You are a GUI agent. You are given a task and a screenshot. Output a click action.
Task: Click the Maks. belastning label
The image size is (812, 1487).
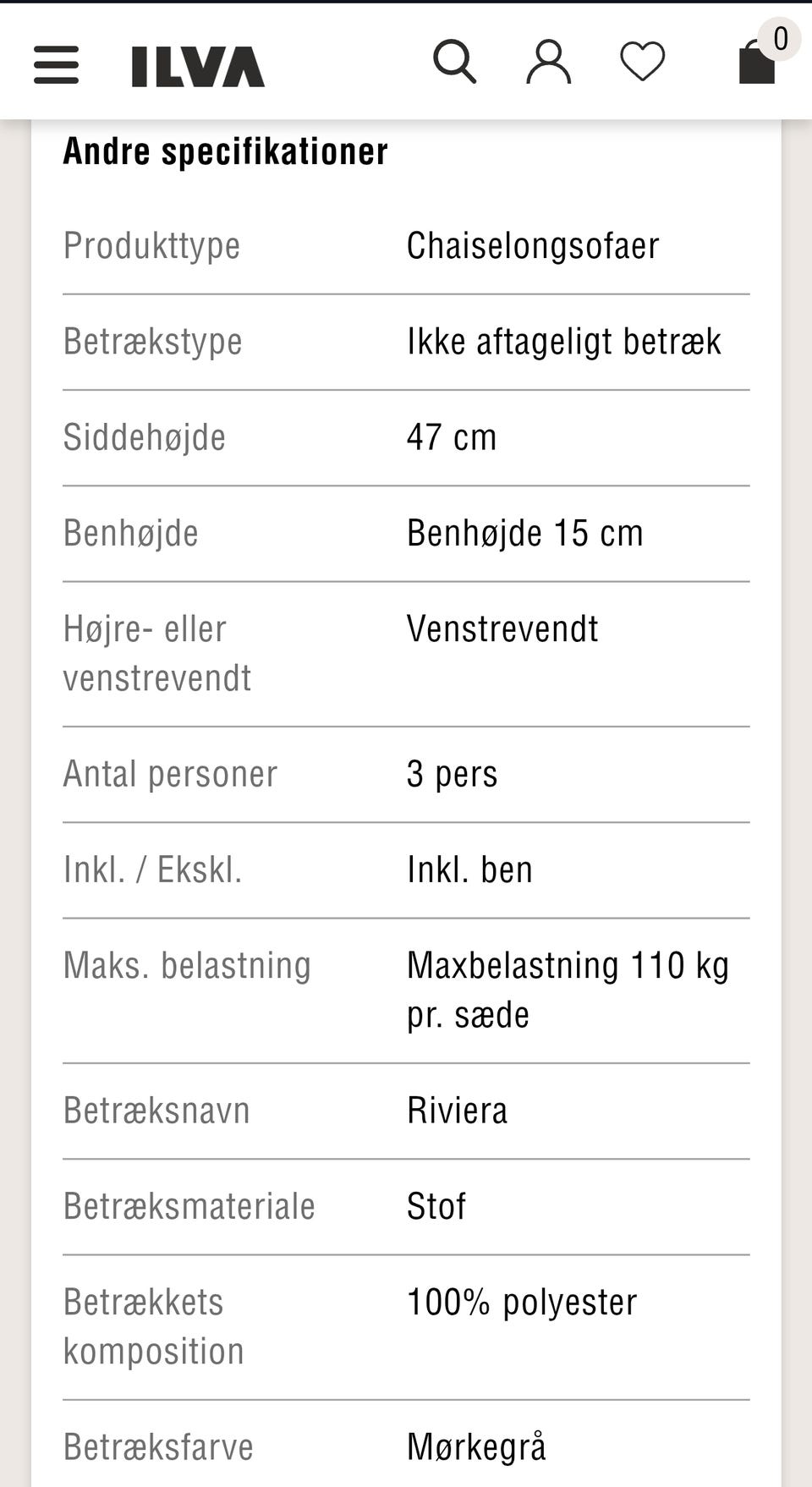[187, 964]
